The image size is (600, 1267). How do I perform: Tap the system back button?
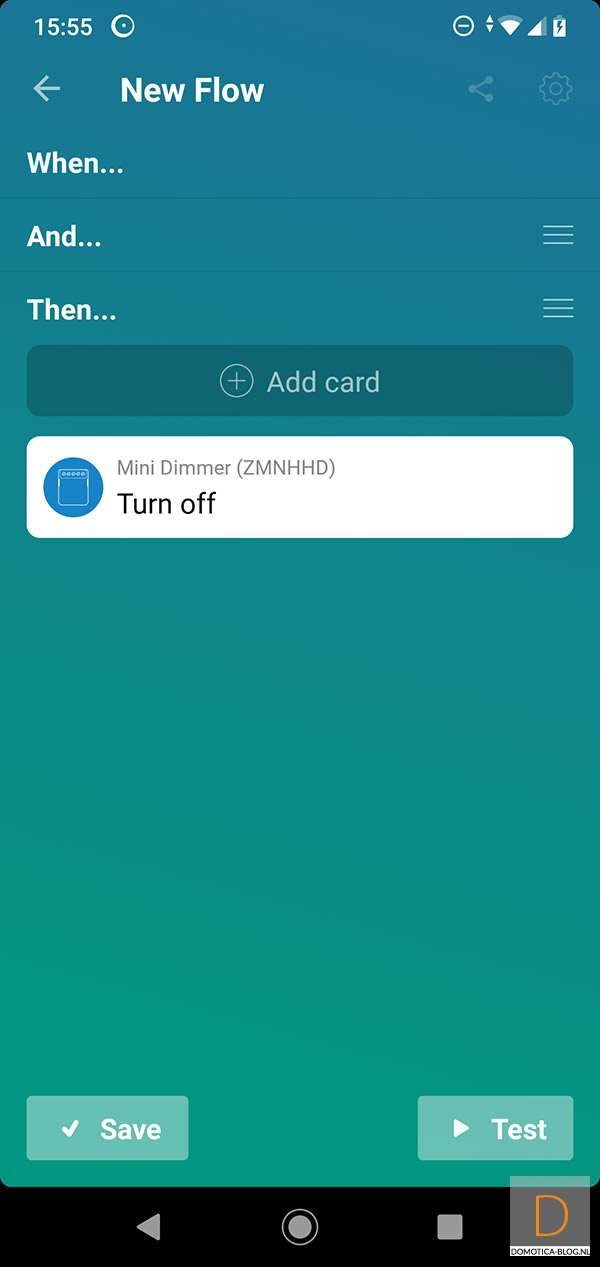click(x=149, y=1226)
